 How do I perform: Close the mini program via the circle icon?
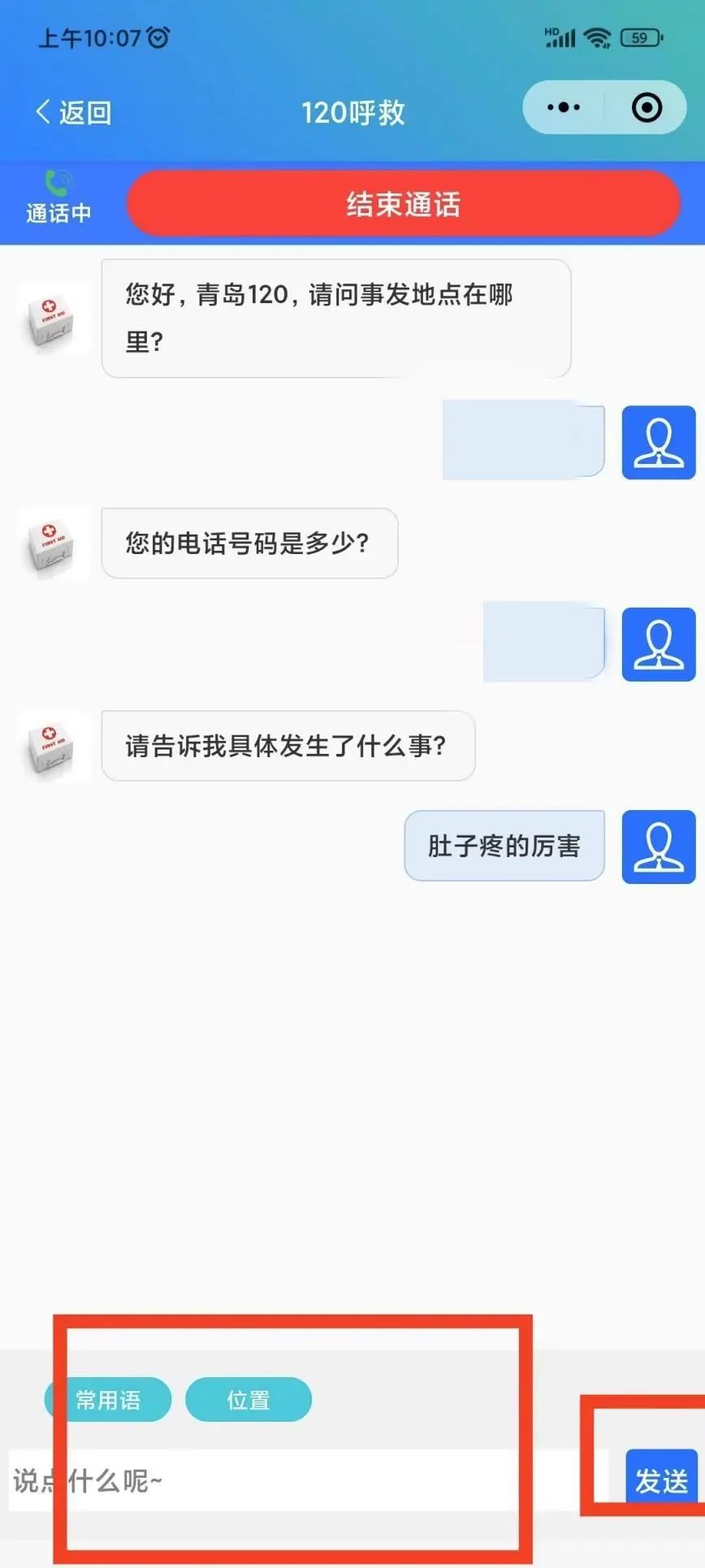647,107
